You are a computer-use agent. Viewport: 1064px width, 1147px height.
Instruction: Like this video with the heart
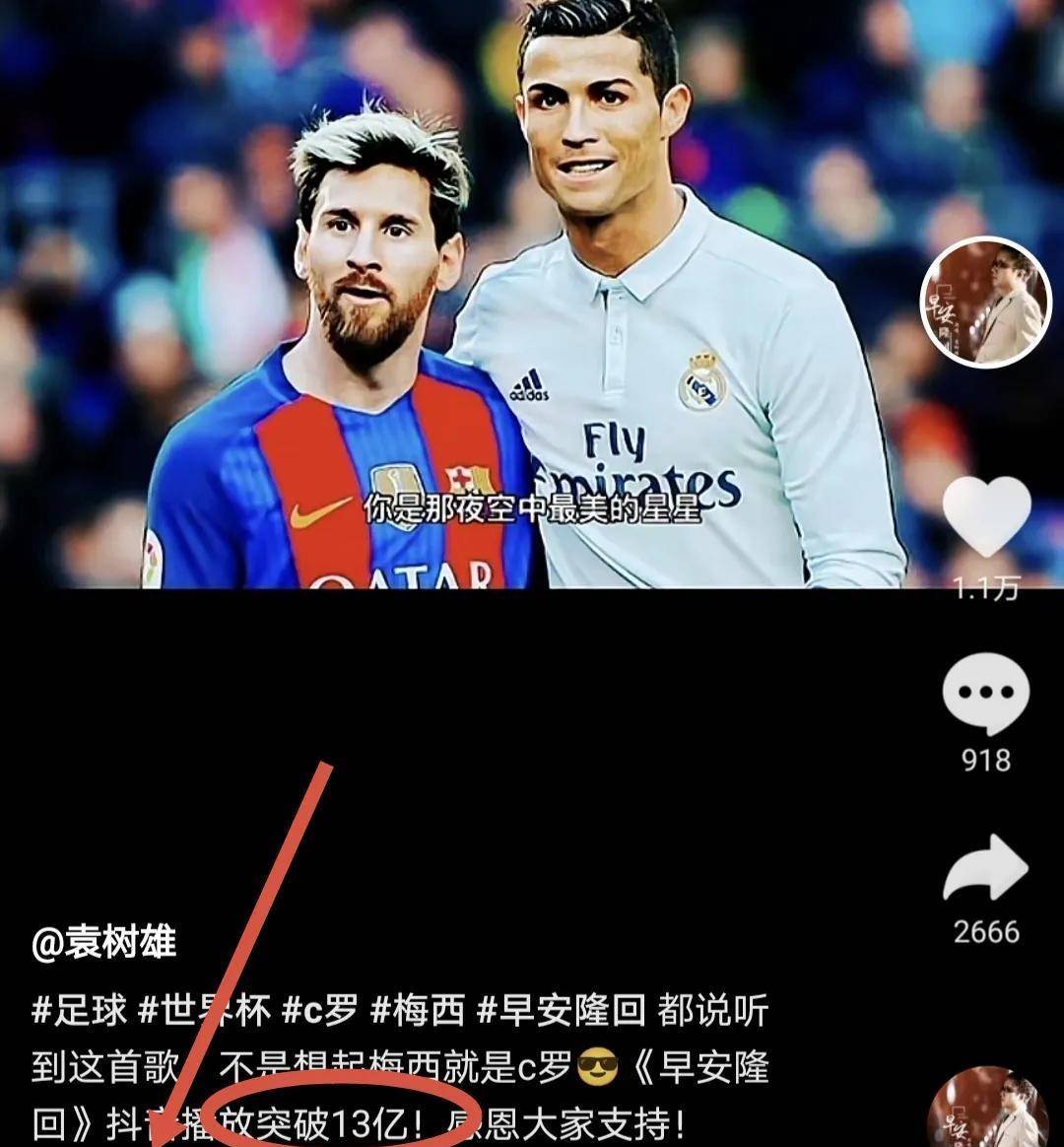tap(986, 514)
